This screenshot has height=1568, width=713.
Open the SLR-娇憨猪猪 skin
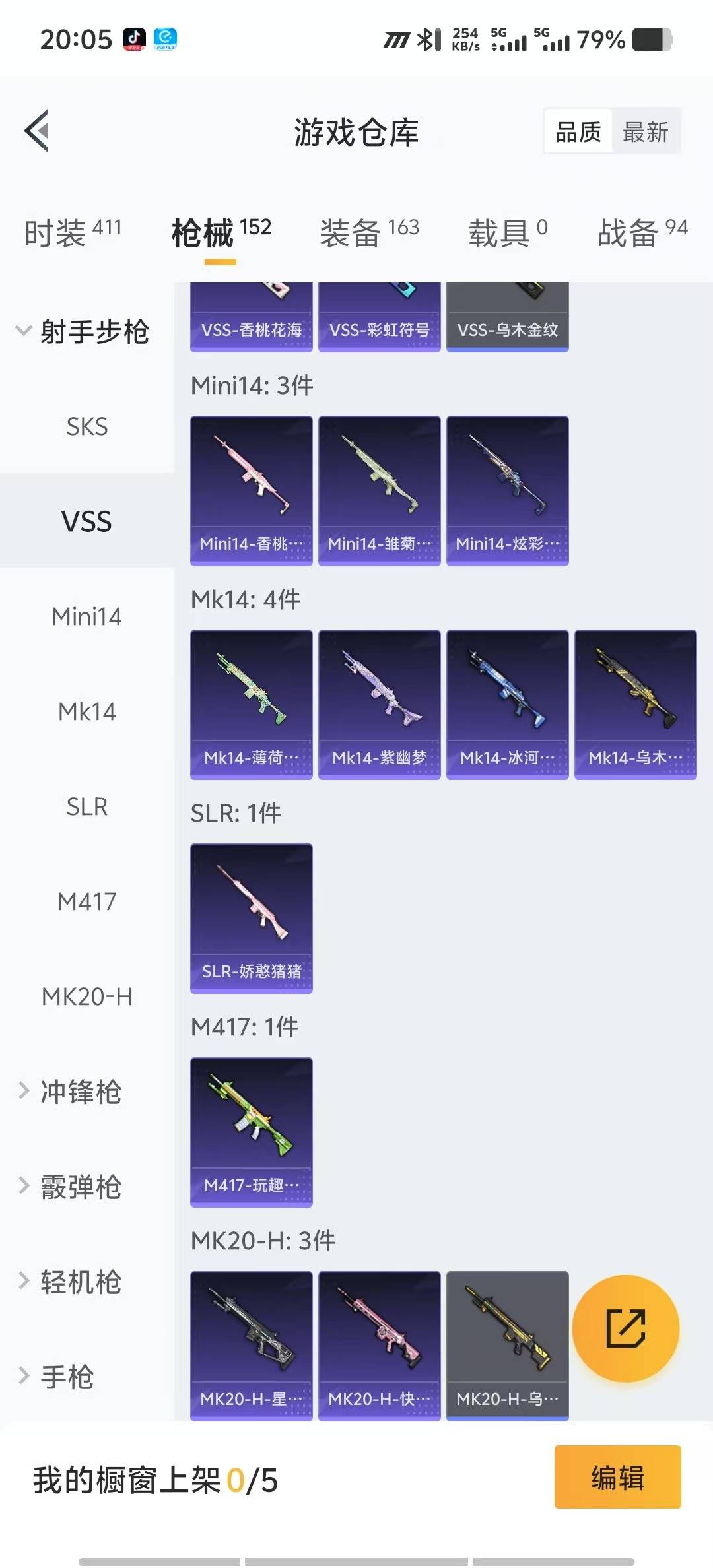point(252,917)
